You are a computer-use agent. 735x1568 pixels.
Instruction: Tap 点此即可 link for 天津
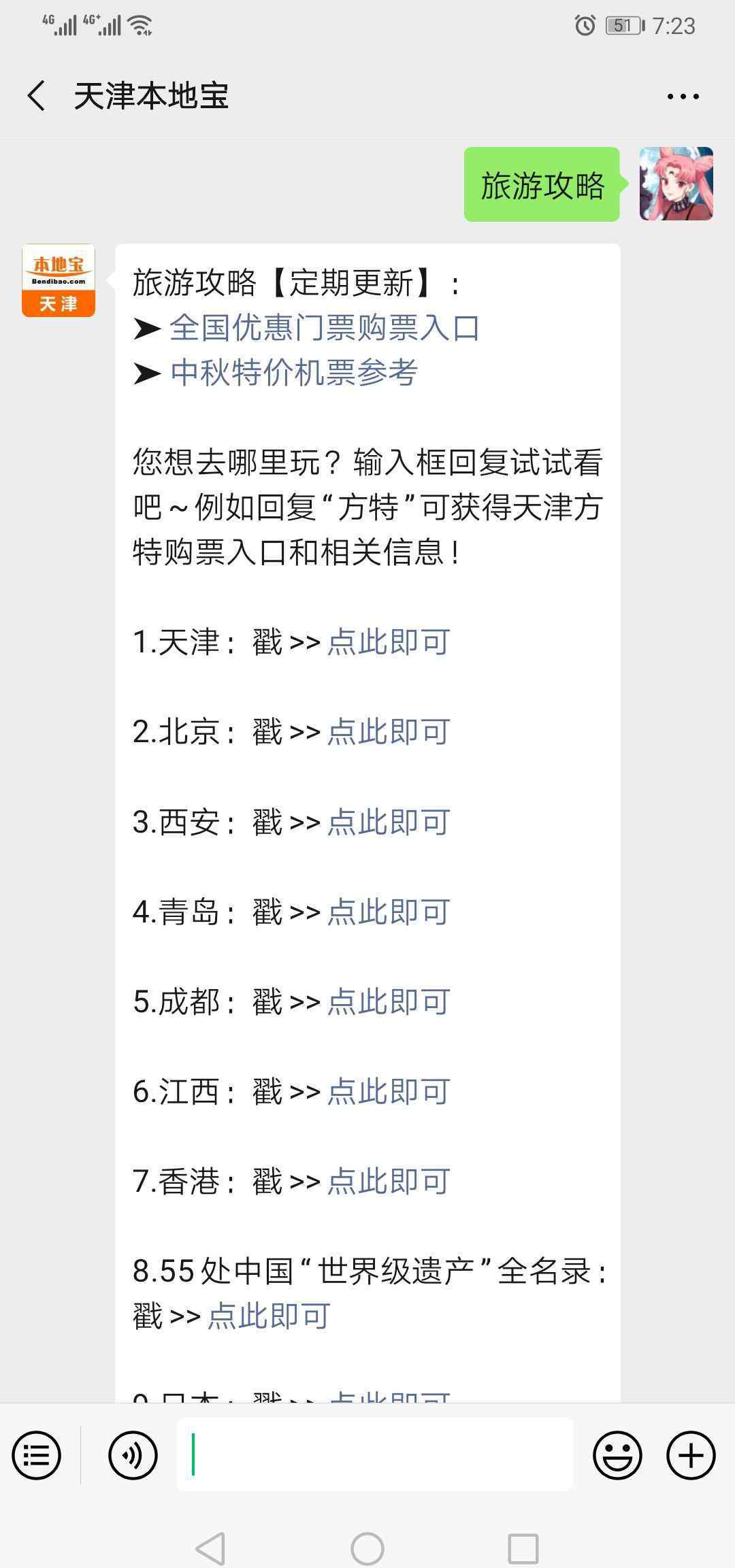point(389,642)
